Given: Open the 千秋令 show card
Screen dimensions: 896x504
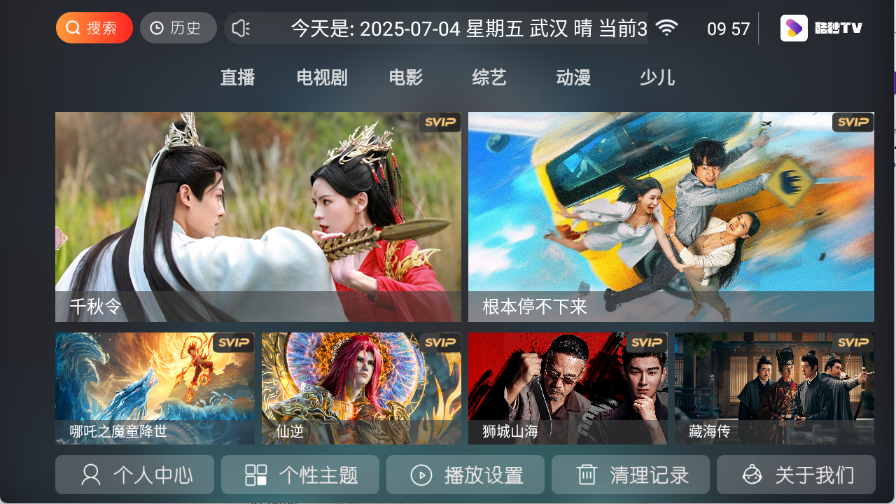Looking at the screenshot, I should [258, 216].
